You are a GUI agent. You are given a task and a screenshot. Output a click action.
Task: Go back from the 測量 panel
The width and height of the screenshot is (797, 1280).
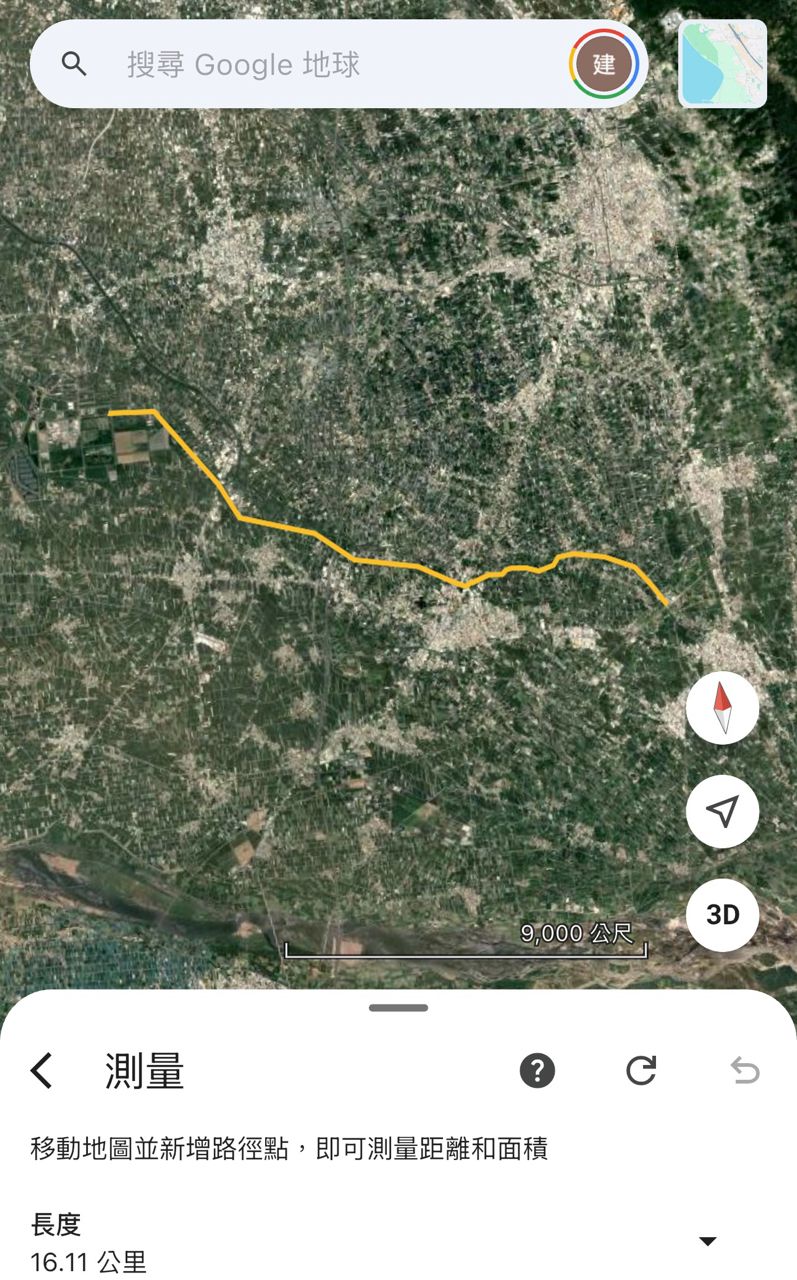coord(42,1071)
